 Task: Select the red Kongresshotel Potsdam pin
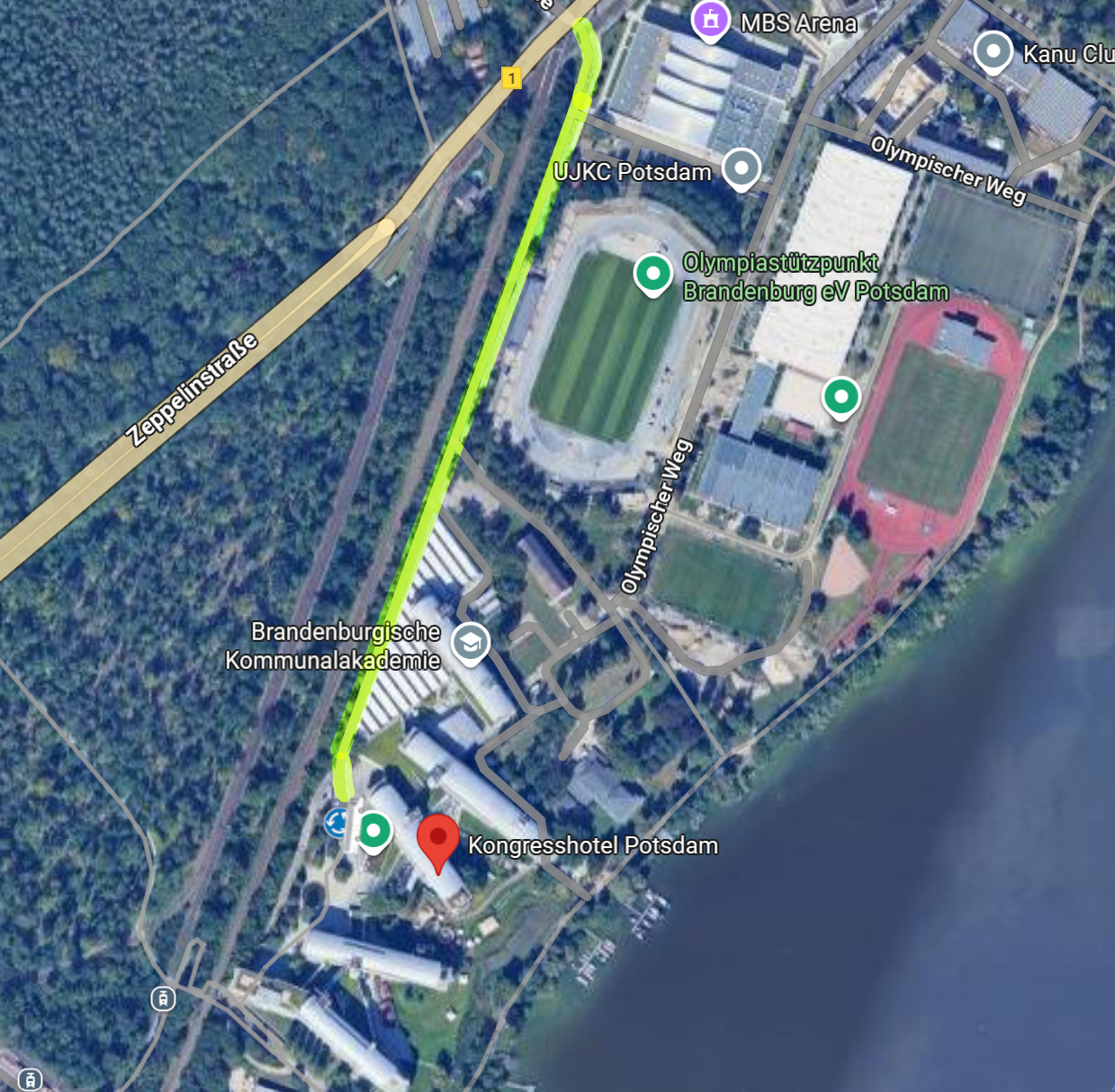coord(438,843)
